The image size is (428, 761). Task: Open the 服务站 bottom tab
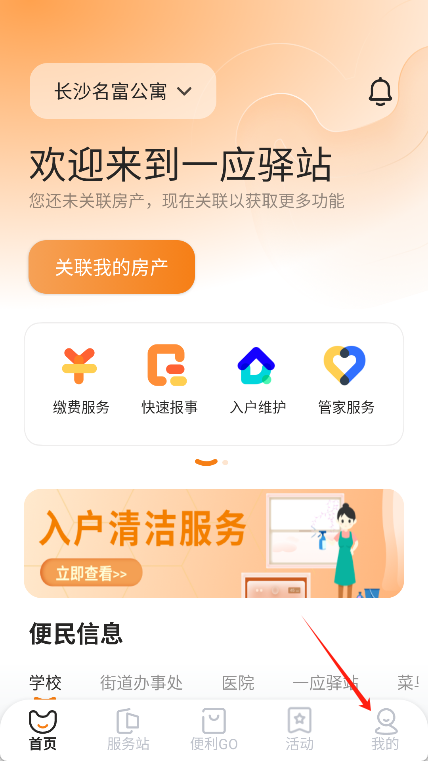coord(128,730)
